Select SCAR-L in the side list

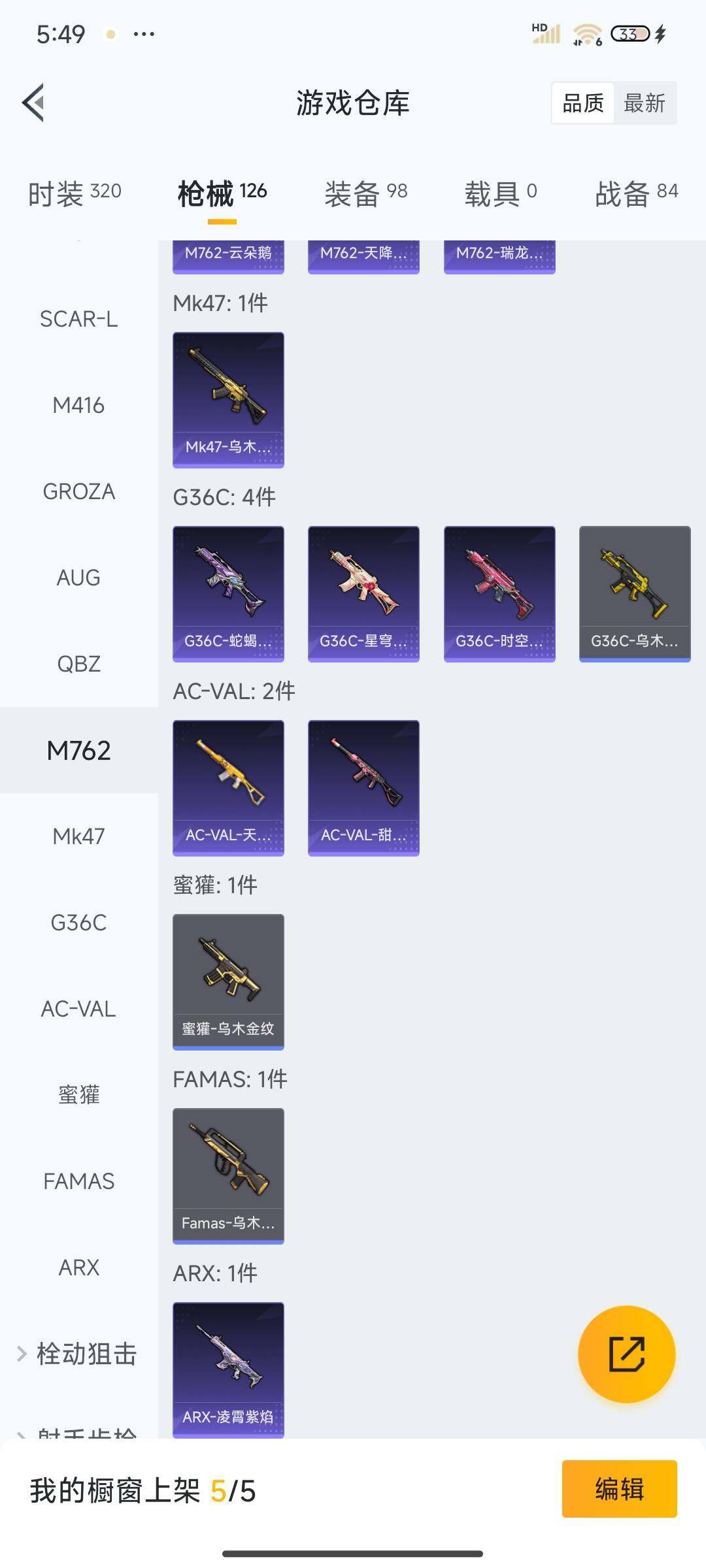tap(79, 319)
